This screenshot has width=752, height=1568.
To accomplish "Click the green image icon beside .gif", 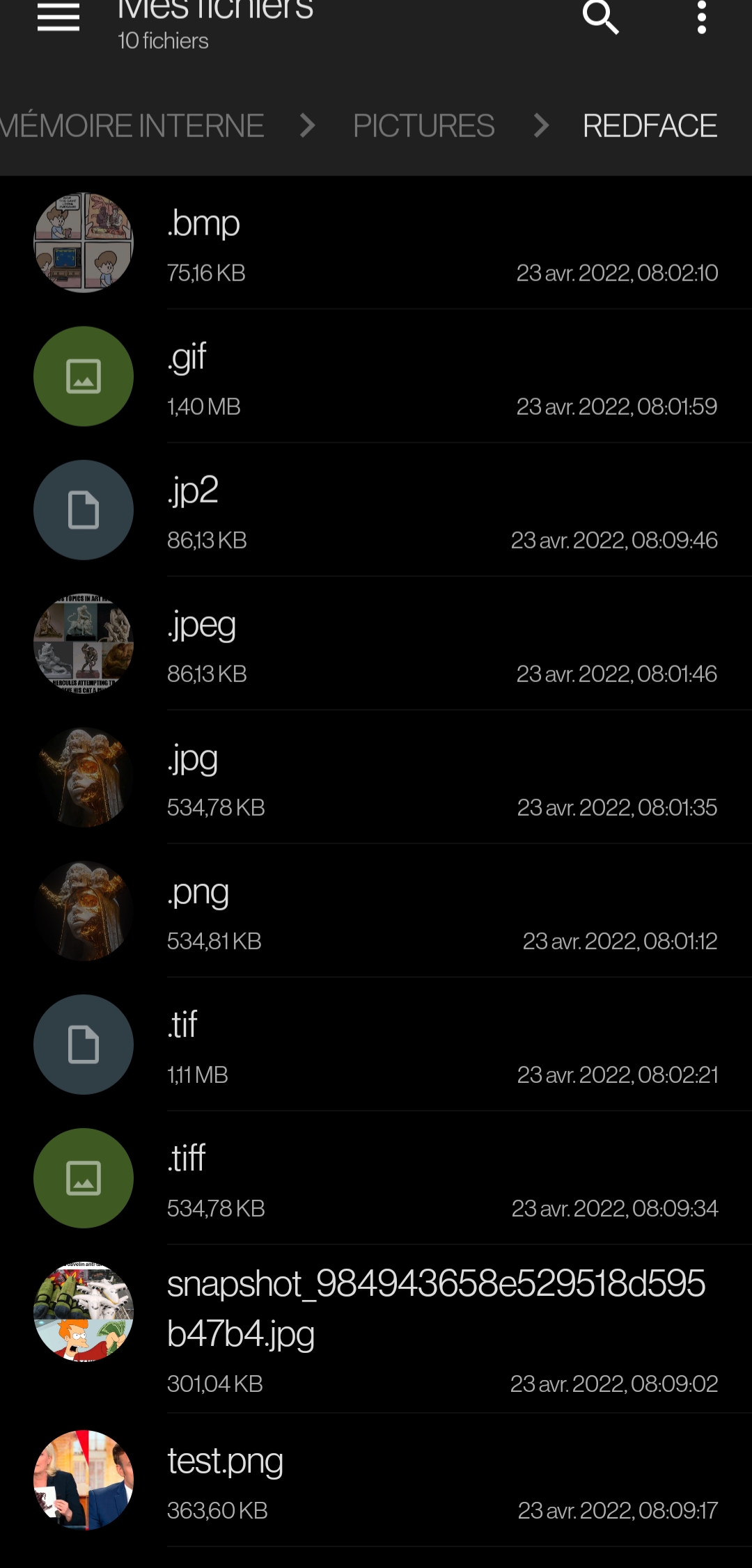I will click(x=83, y=377).
